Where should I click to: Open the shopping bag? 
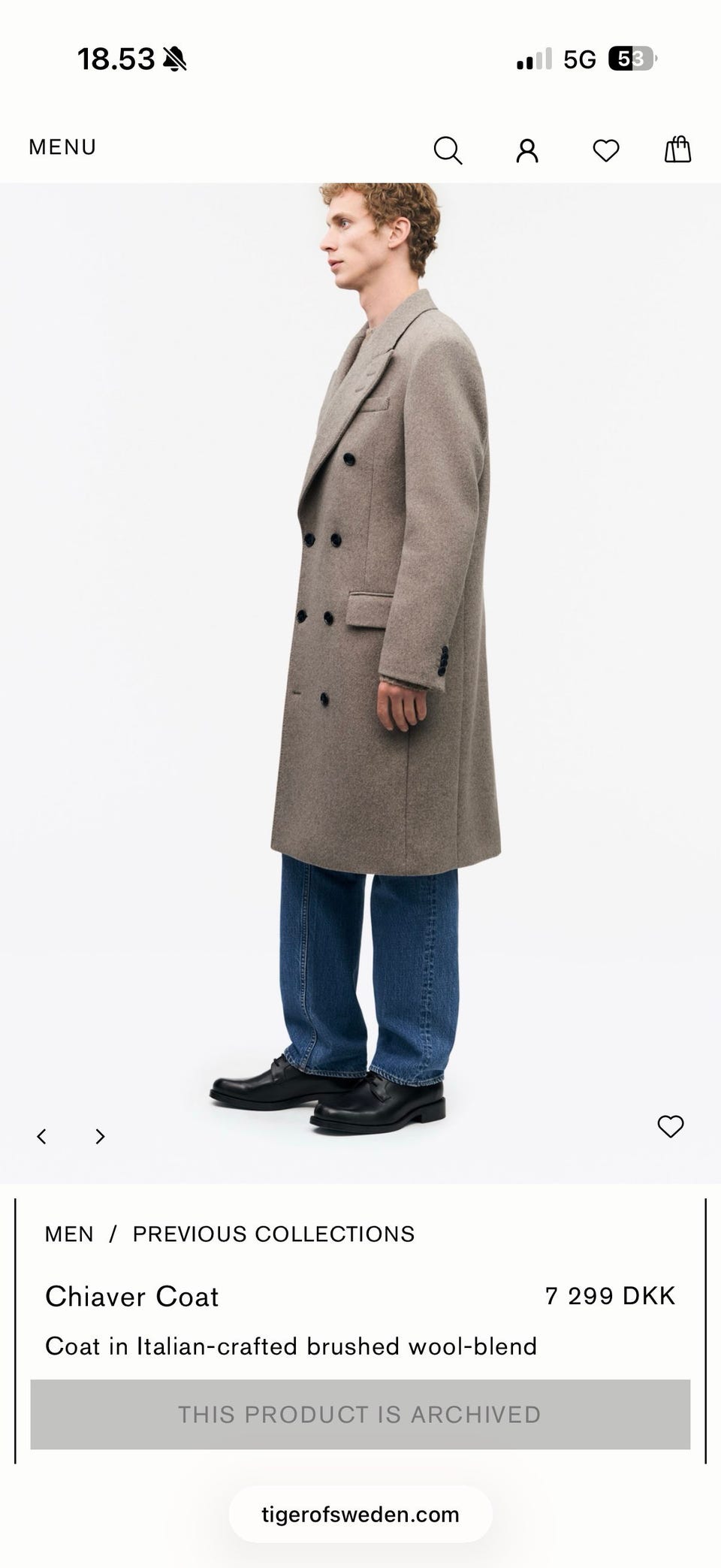[x=677, y=149]
